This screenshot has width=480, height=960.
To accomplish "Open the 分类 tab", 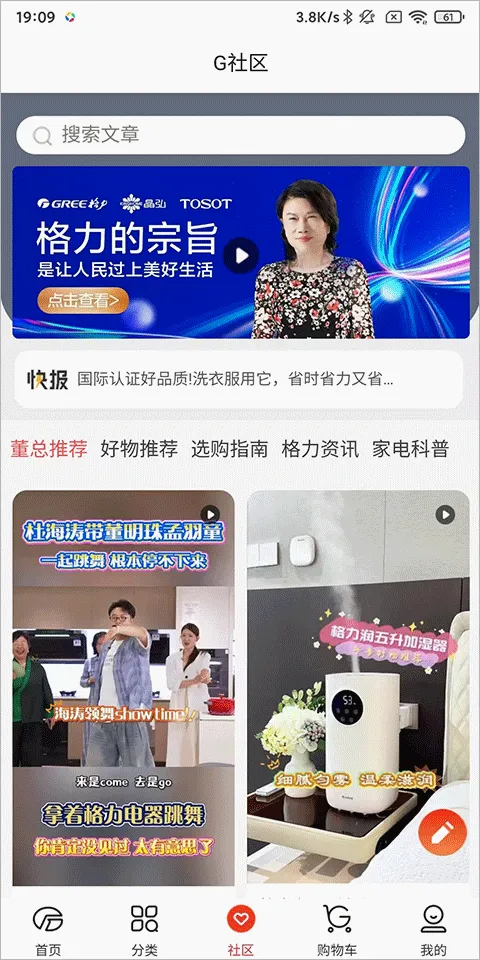I will tap(144, 929).
